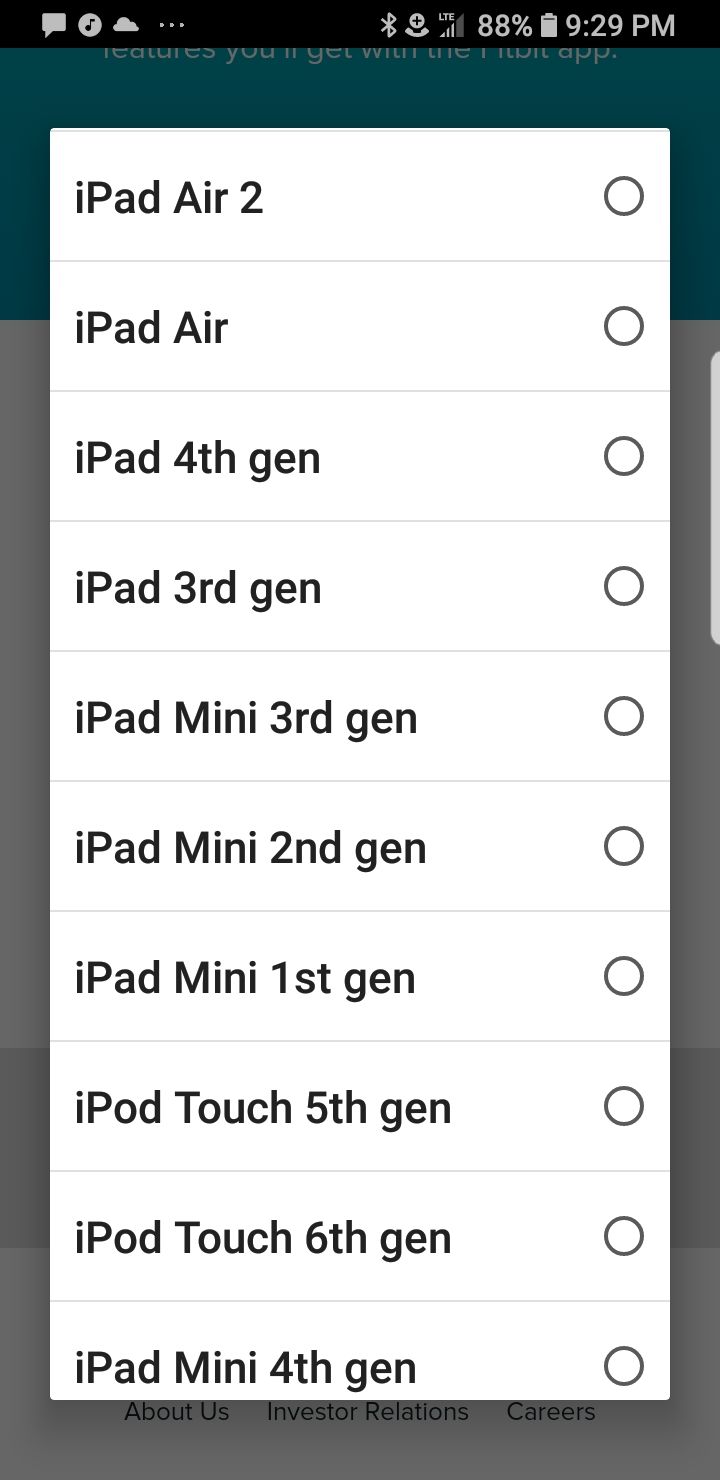Select iPad 4th gen
The image size is (720, 1480).
pyautogui.click(x=623, y=457)
